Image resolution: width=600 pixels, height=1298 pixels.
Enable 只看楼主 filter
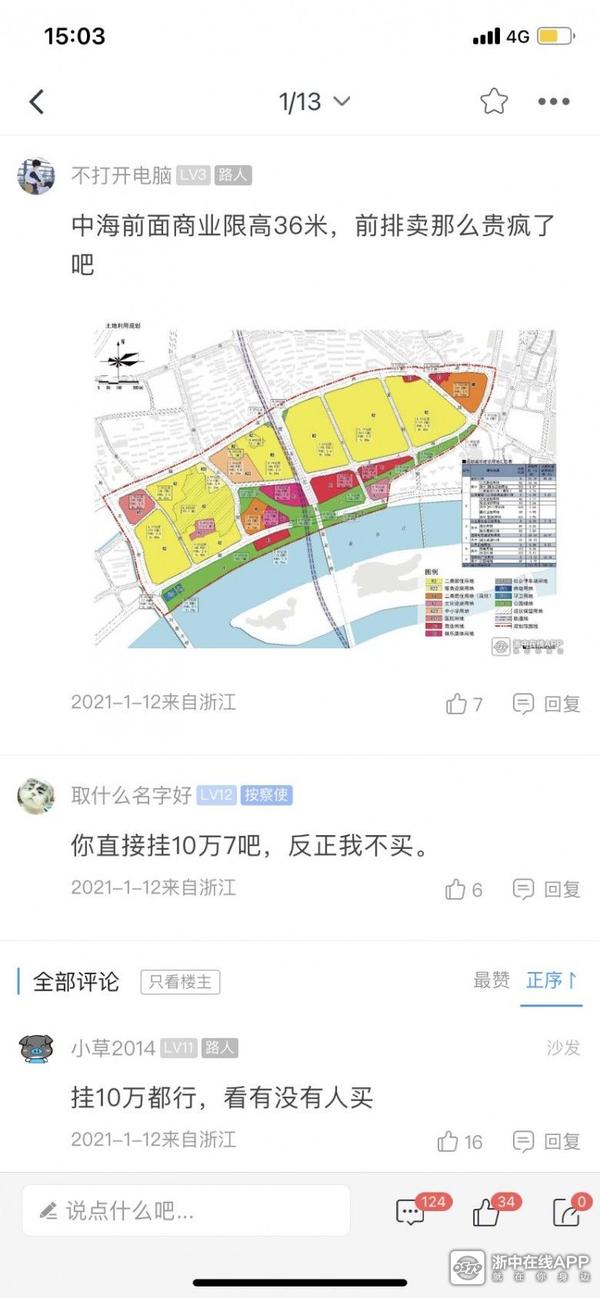179,982
